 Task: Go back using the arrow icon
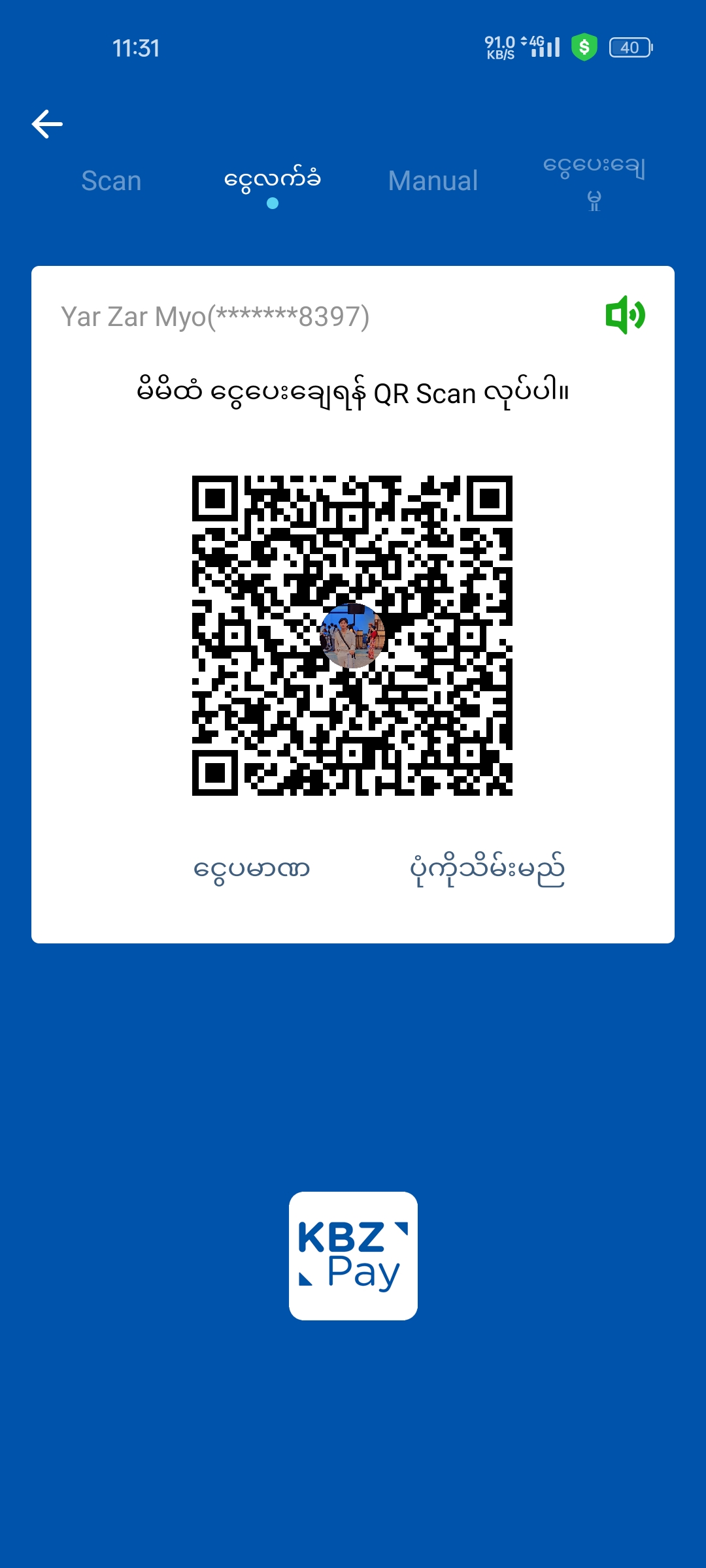pos(47,124)
